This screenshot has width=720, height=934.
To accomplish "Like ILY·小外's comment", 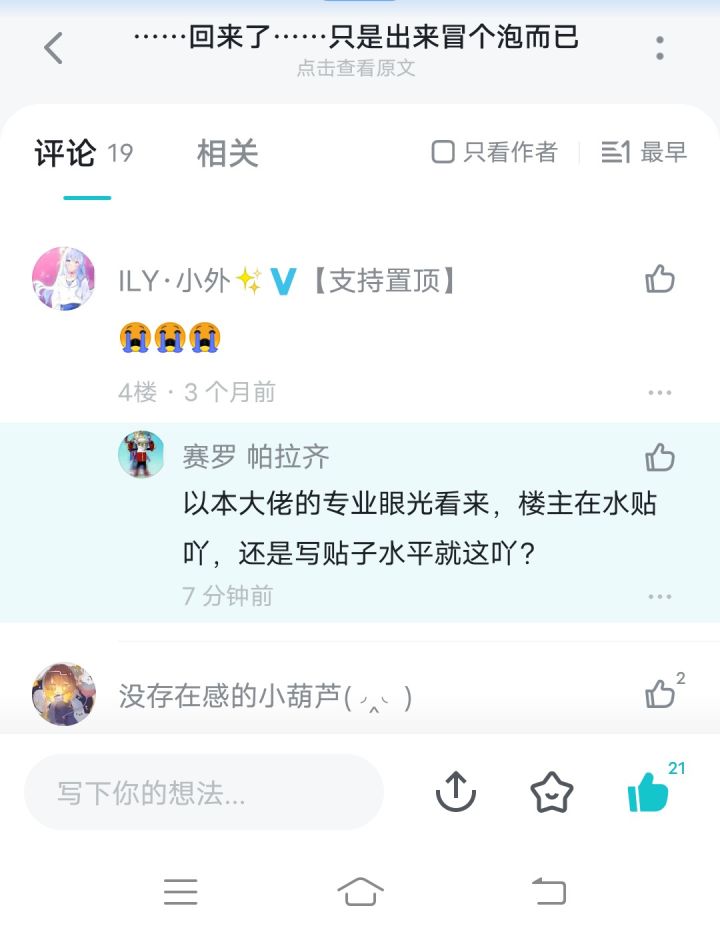I will [x=660, y=279].
